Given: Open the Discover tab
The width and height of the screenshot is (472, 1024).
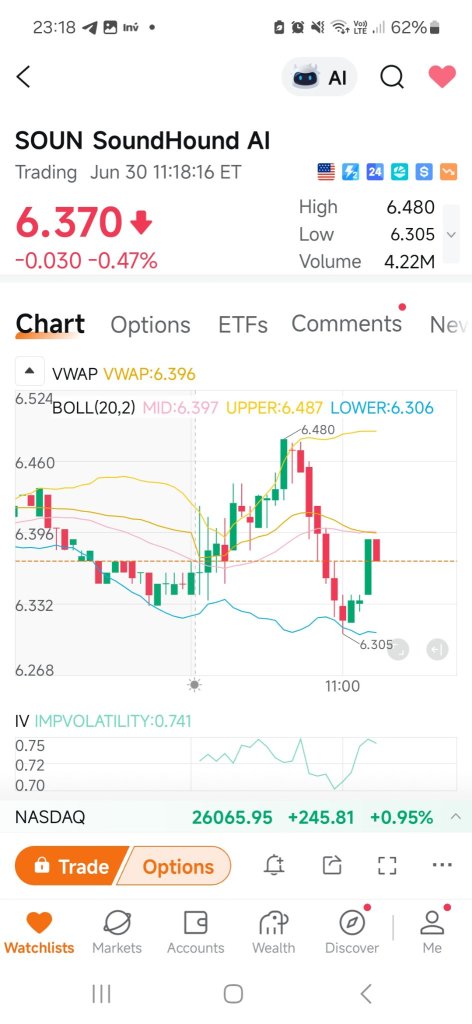Looking at the screenshot, I should click(353, 932).
